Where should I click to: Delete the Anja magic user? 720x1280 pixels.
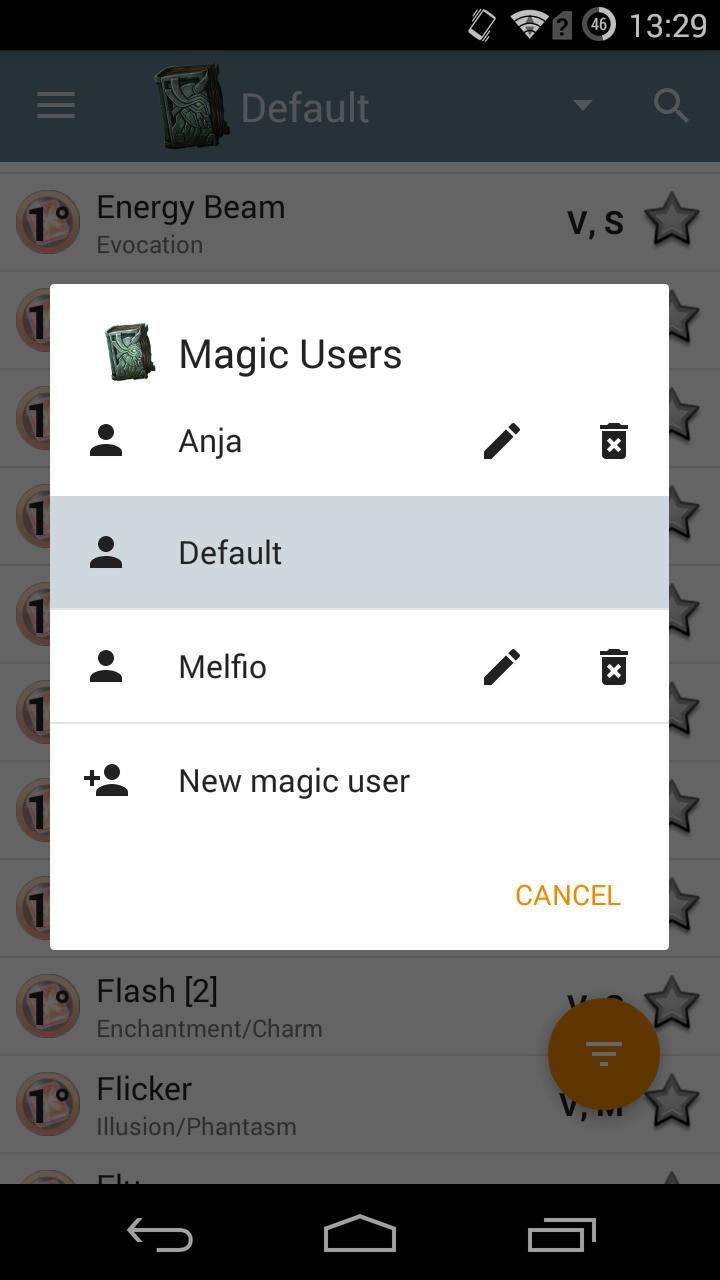614,441
